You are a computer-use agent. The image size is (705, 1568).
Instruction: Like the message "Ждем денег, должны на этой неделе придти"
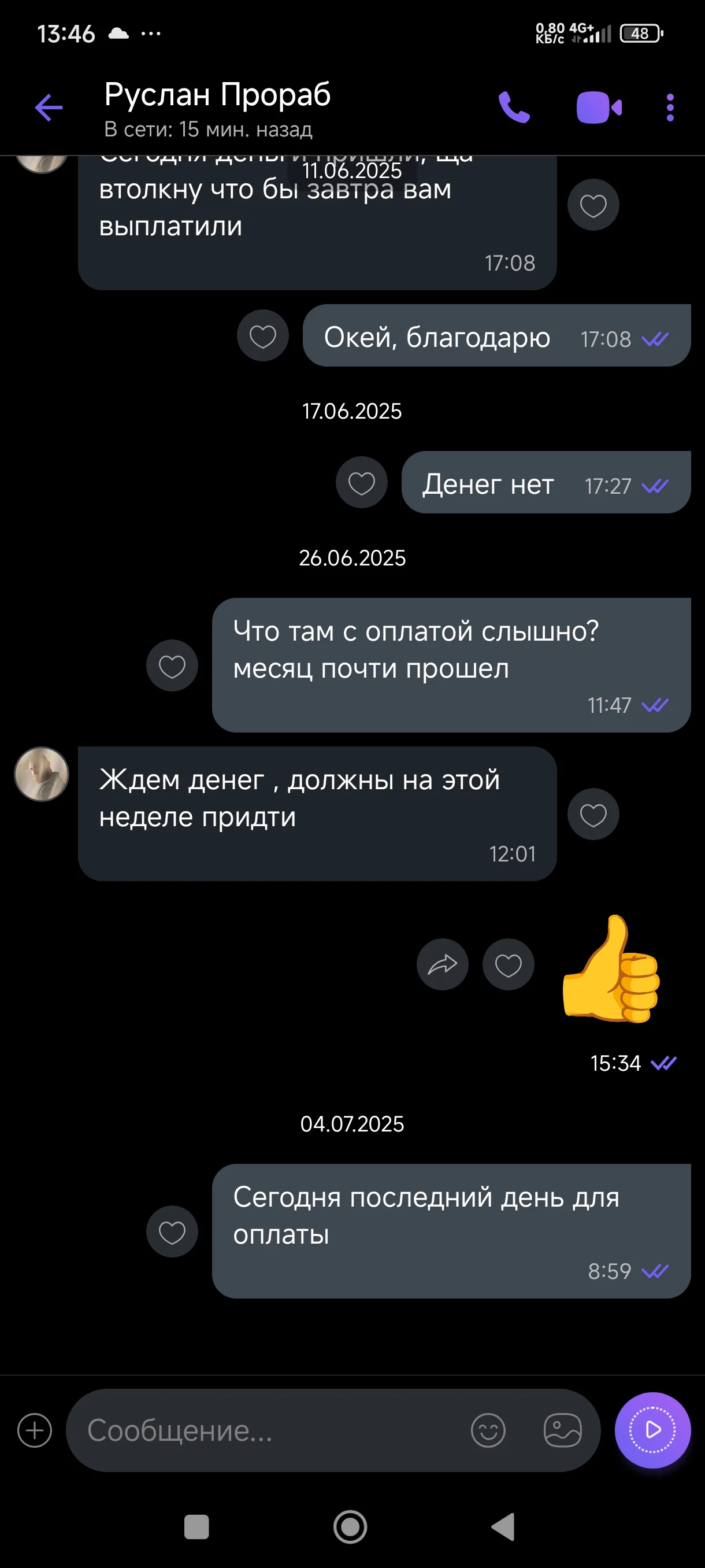(593, 814)
